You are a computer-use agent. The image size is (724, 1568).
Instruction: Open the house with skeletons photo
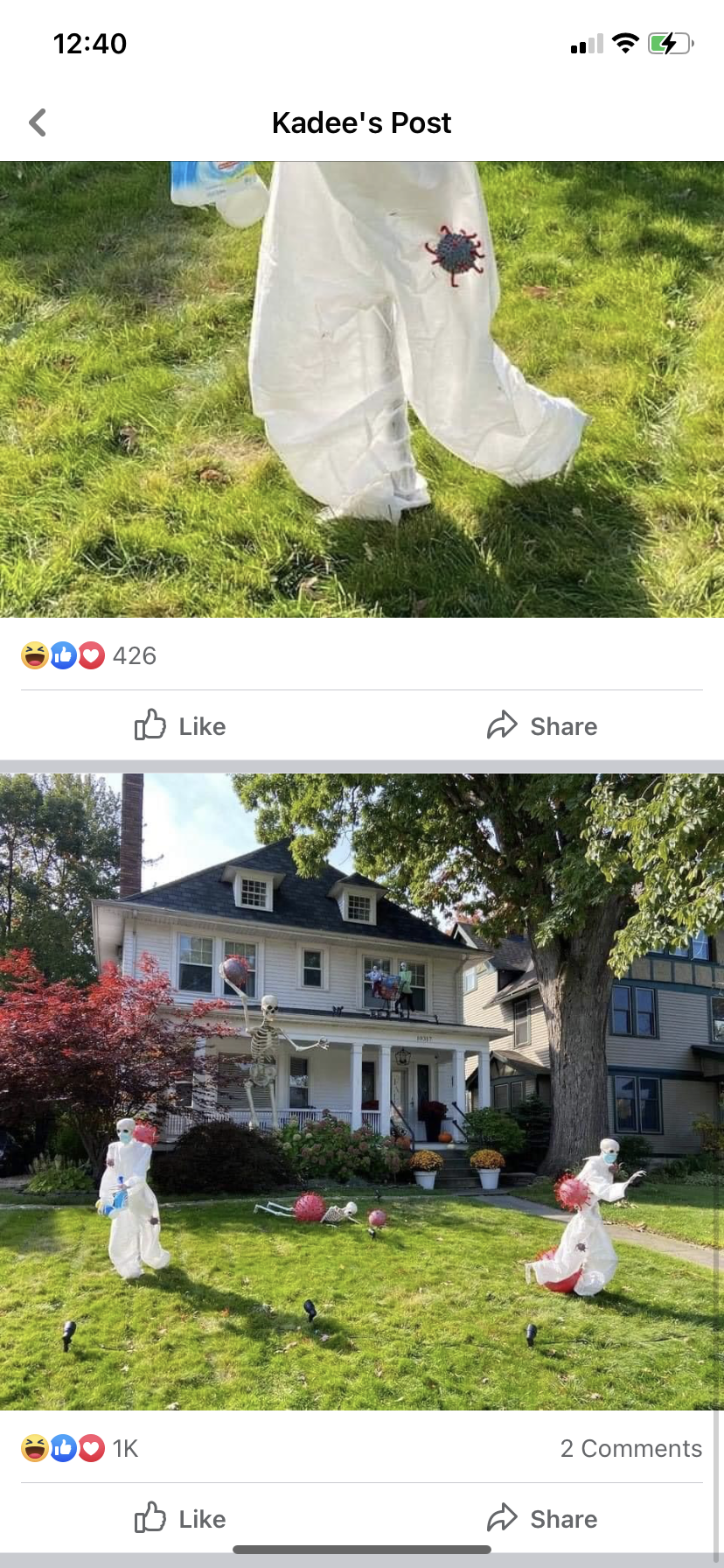point(362,1089)
